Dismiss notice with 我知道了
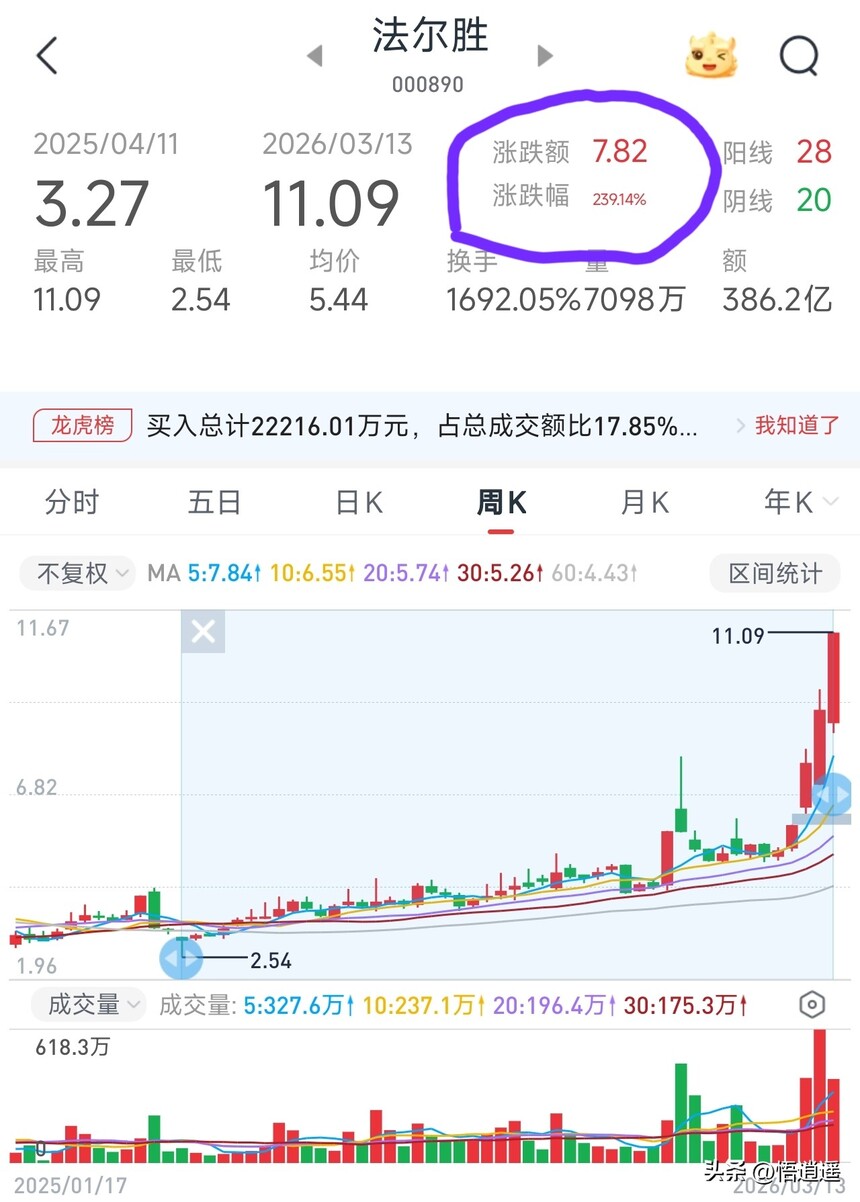 (x=796, y=426)
